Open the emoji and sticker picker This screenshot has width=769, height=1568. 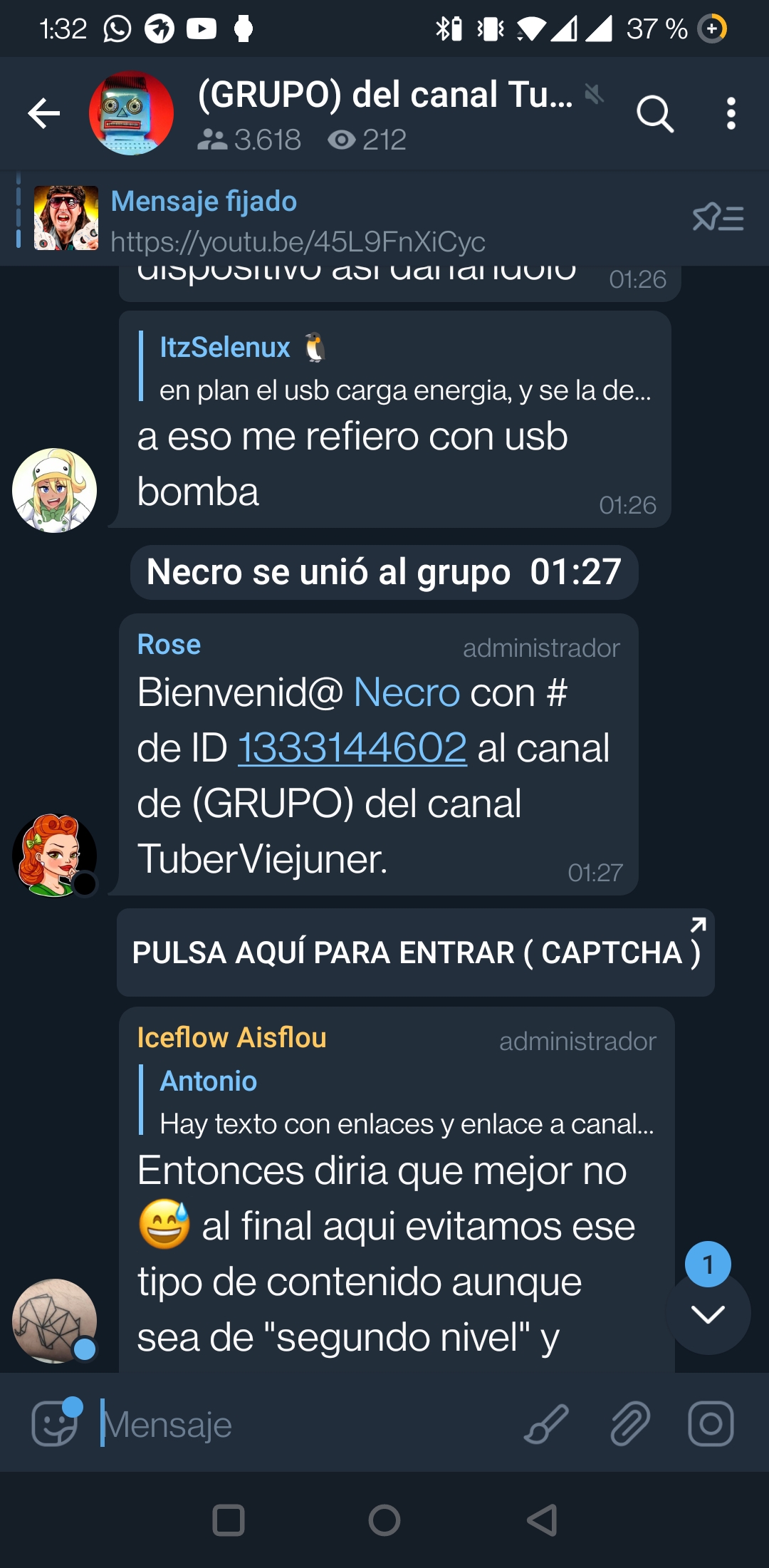(x=54, y=1423)
